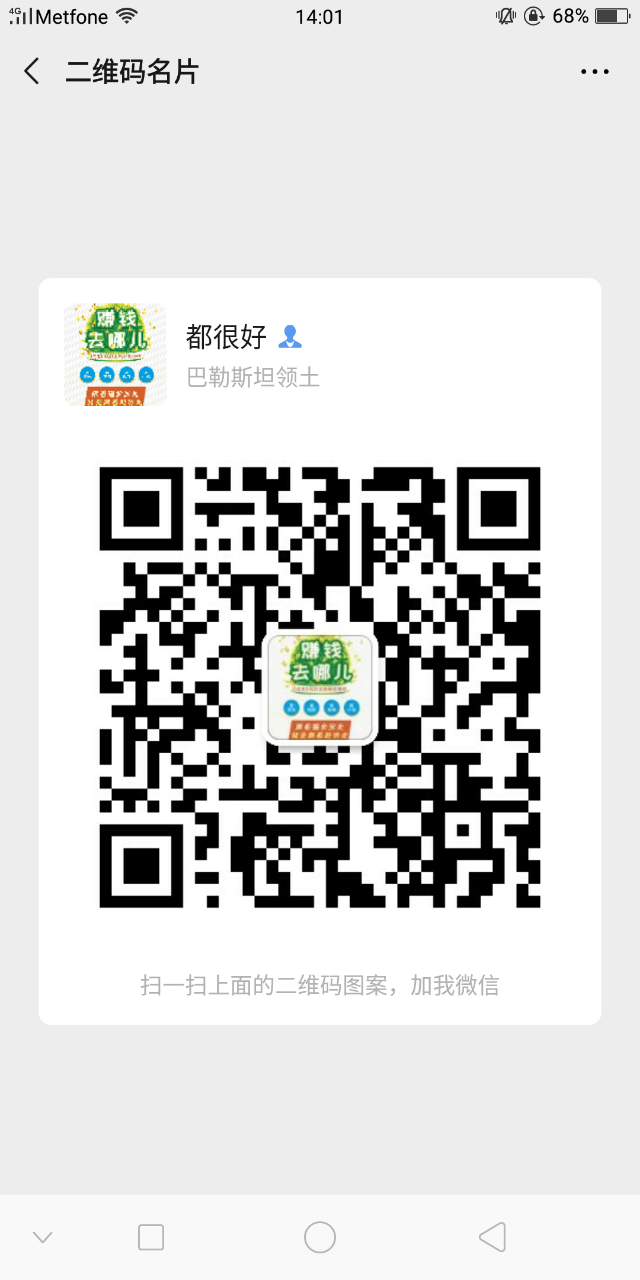Viewport: 640px width, 1280px height.
Task: Tap the system home button
Action: [x=320, y=1237]
